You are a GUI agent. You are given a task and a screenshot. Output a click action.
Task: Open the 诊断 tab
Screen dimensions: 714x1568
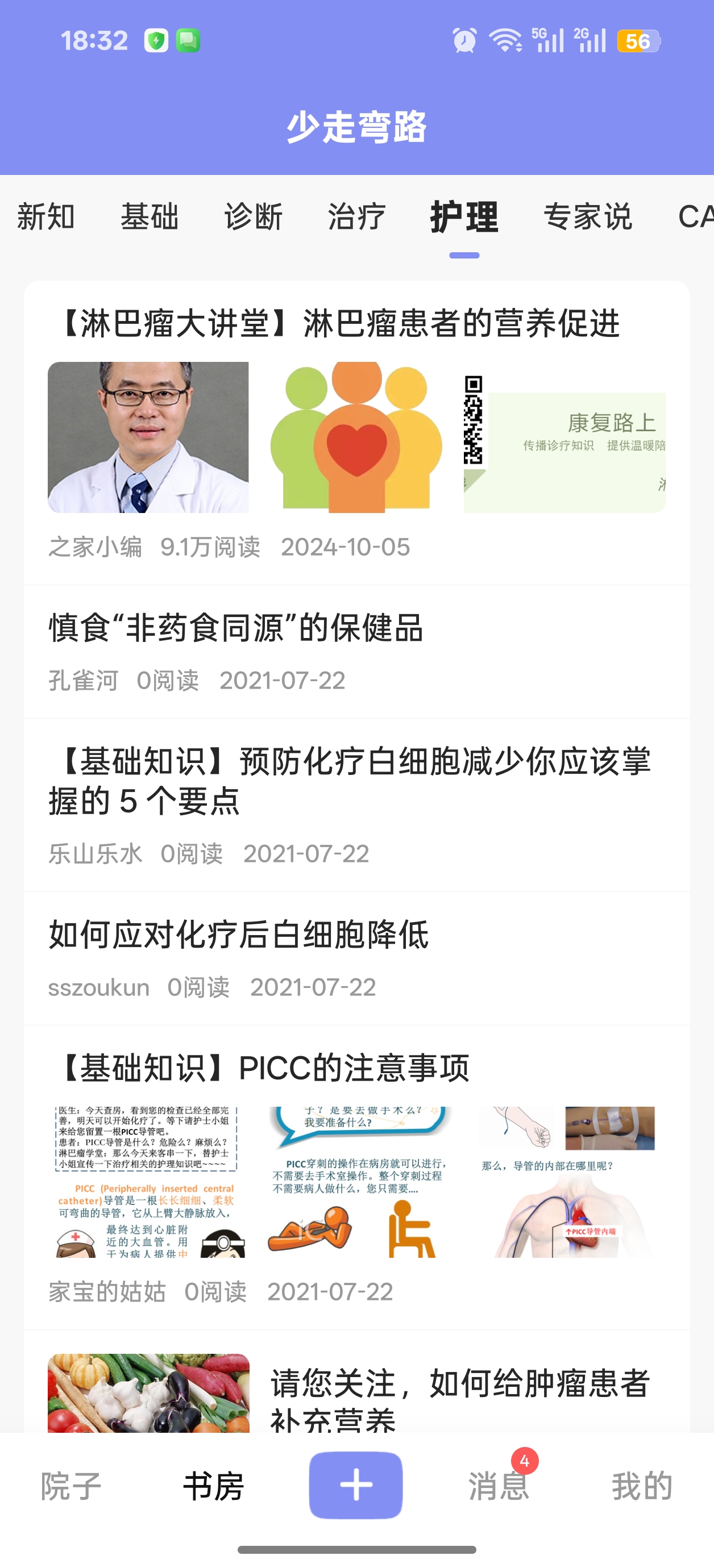tap(253, 216)
